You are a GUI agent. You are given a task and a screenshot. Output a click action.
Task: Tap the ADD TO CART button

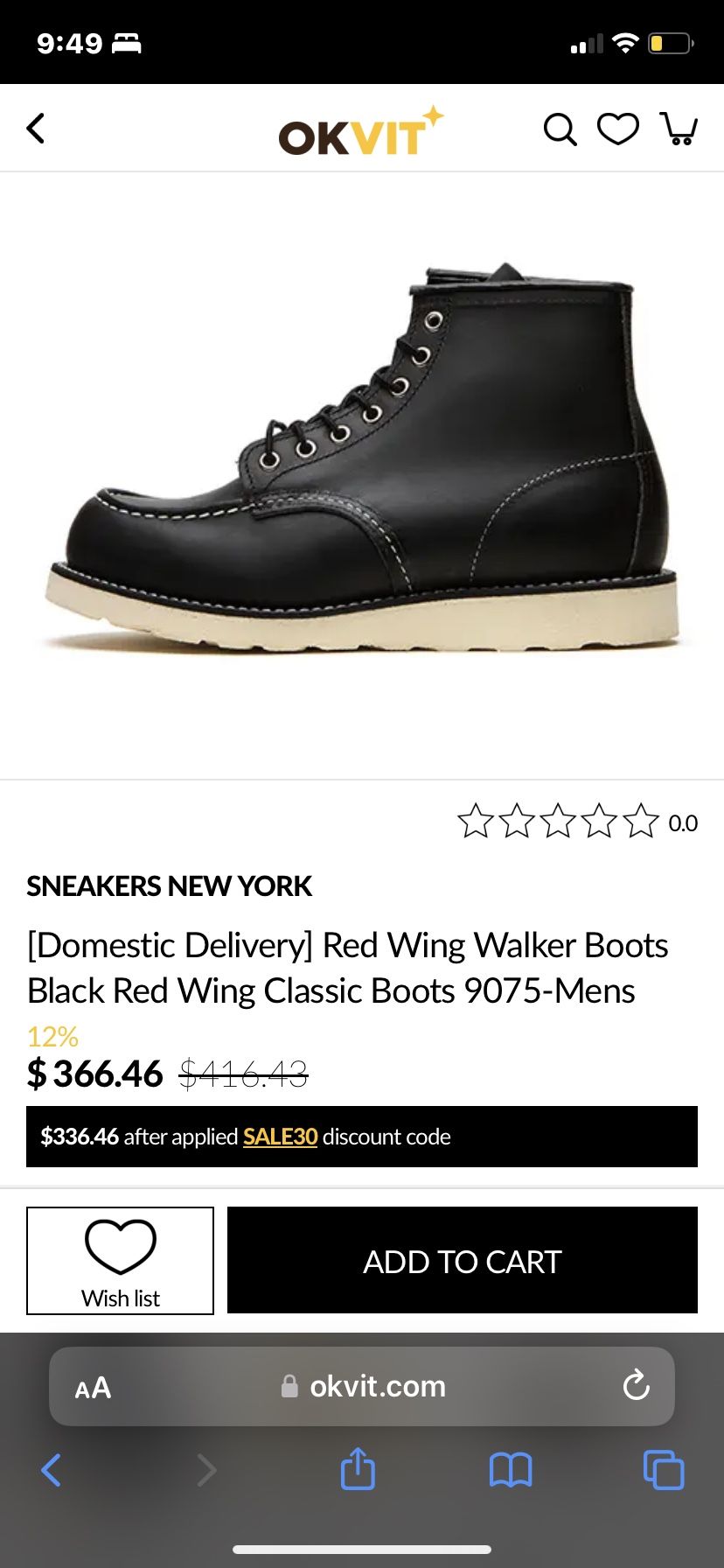(463, 1261)
